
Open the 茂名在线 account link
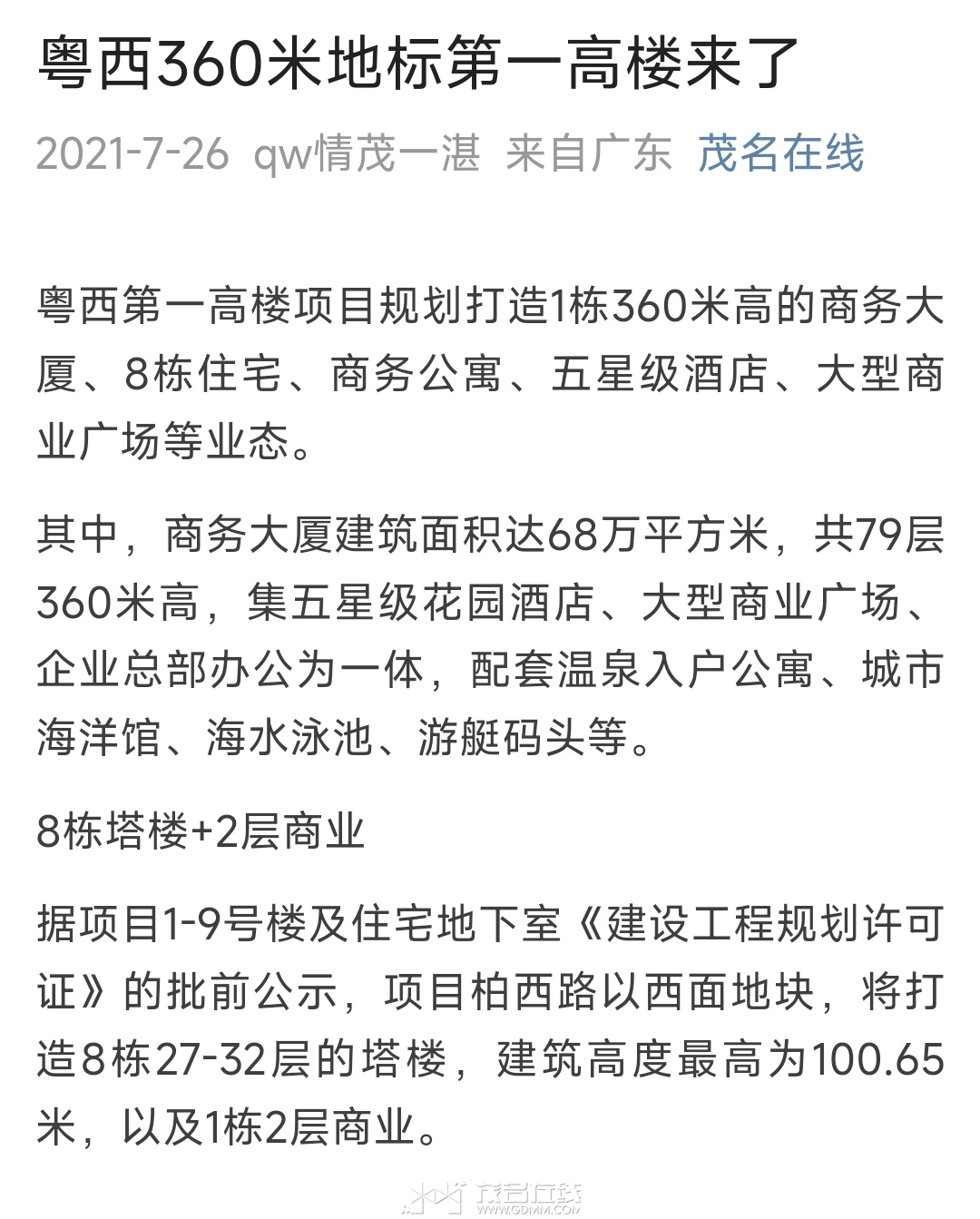click(780, 152)
